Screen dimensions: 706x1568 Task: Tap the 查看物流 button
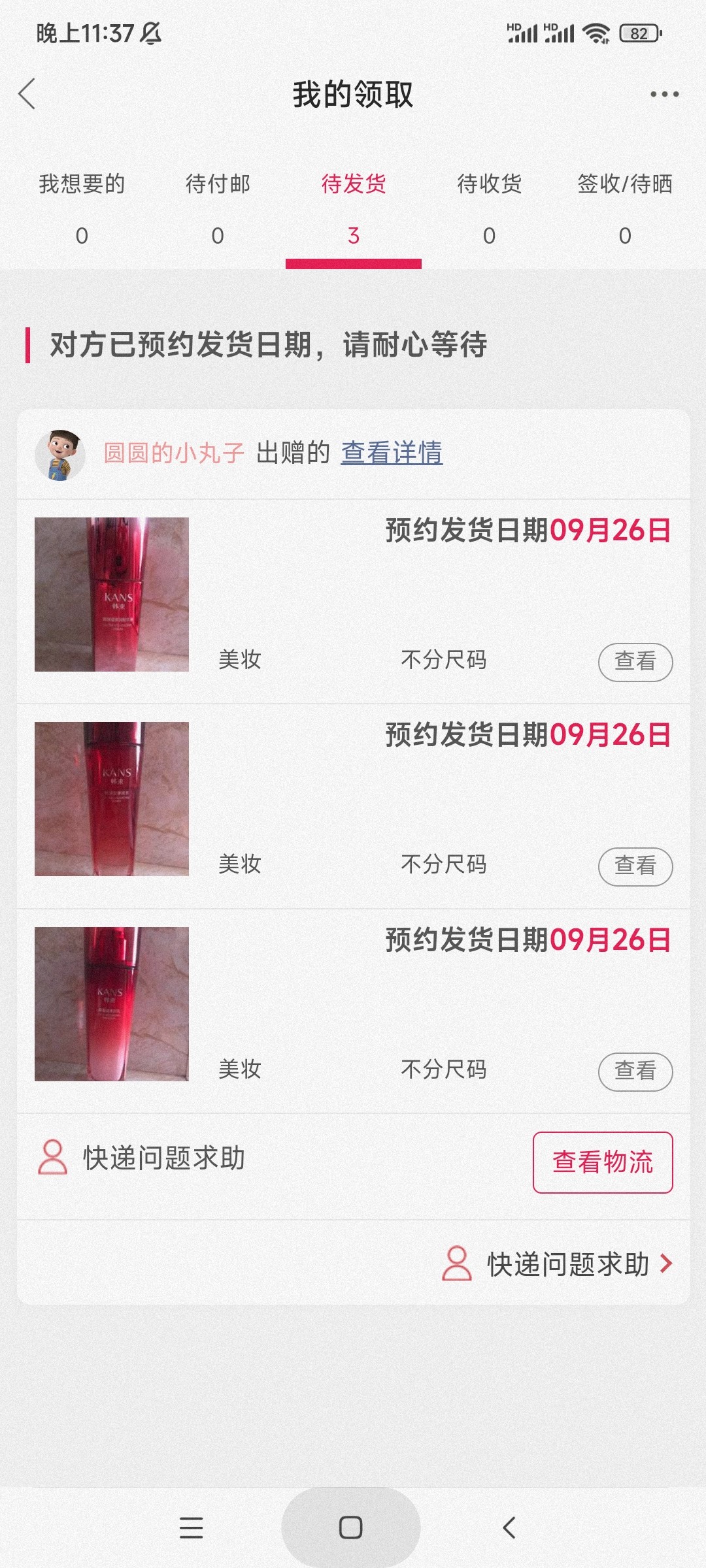pyautogui.click(x=602, y=1162)
